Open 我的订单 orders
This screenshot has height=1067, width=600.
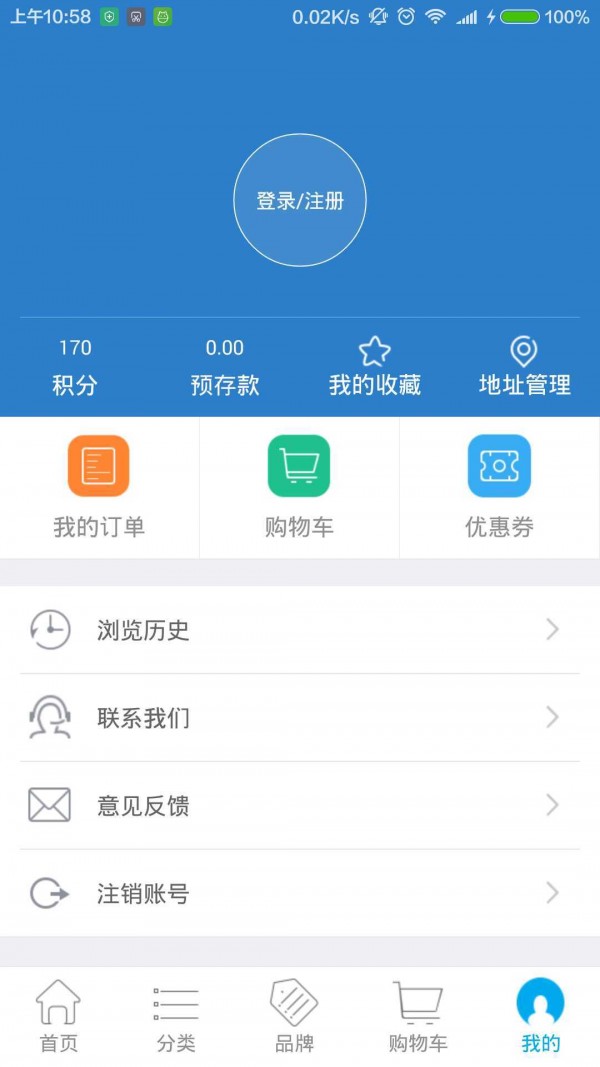[99, 487]
